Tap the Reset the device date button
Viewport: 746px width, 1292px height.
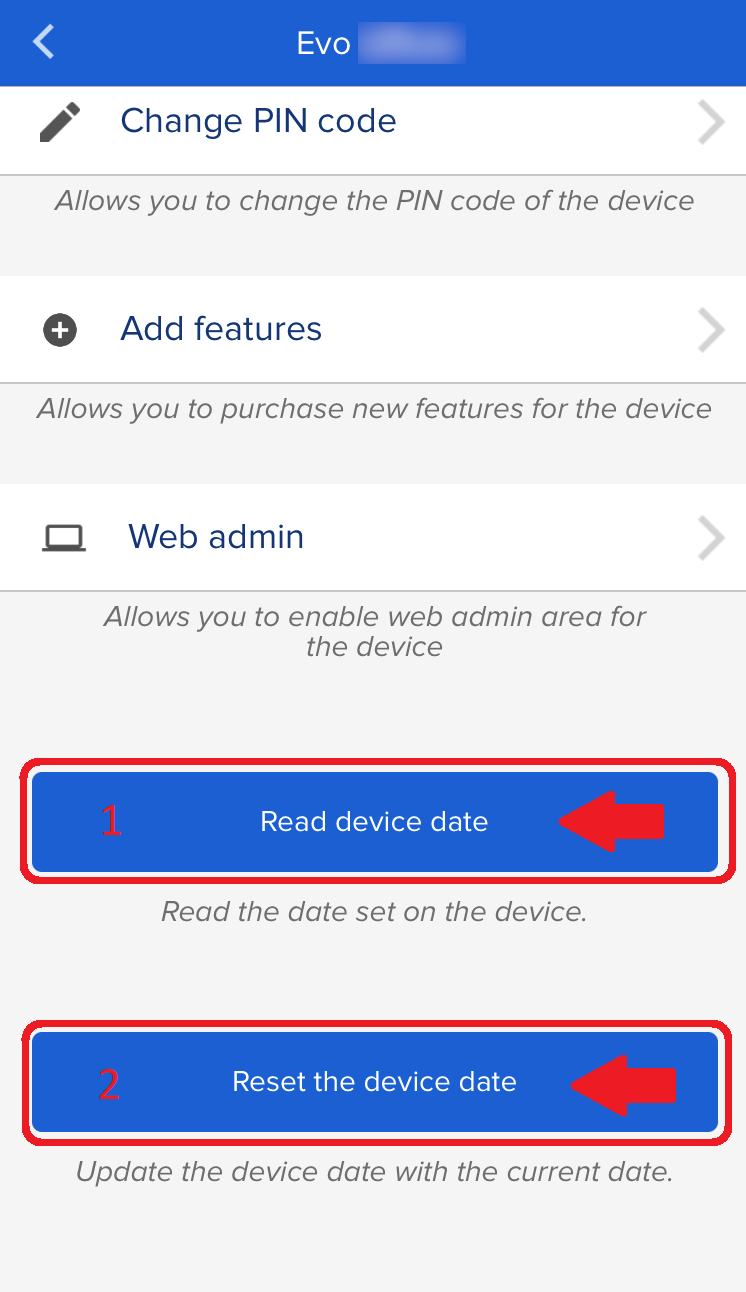point(375,1082)
